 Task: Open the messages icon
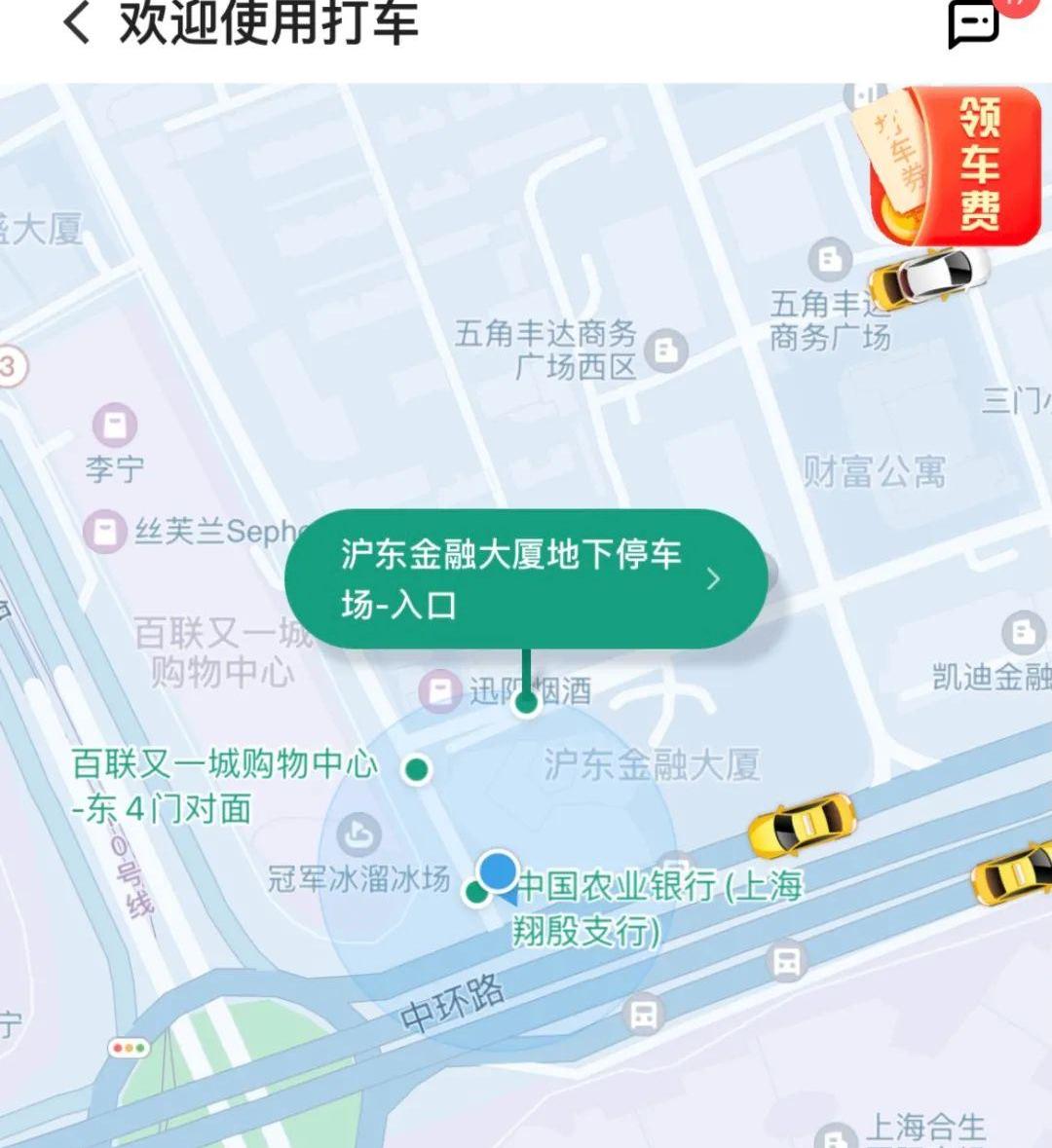pos(973,23)
